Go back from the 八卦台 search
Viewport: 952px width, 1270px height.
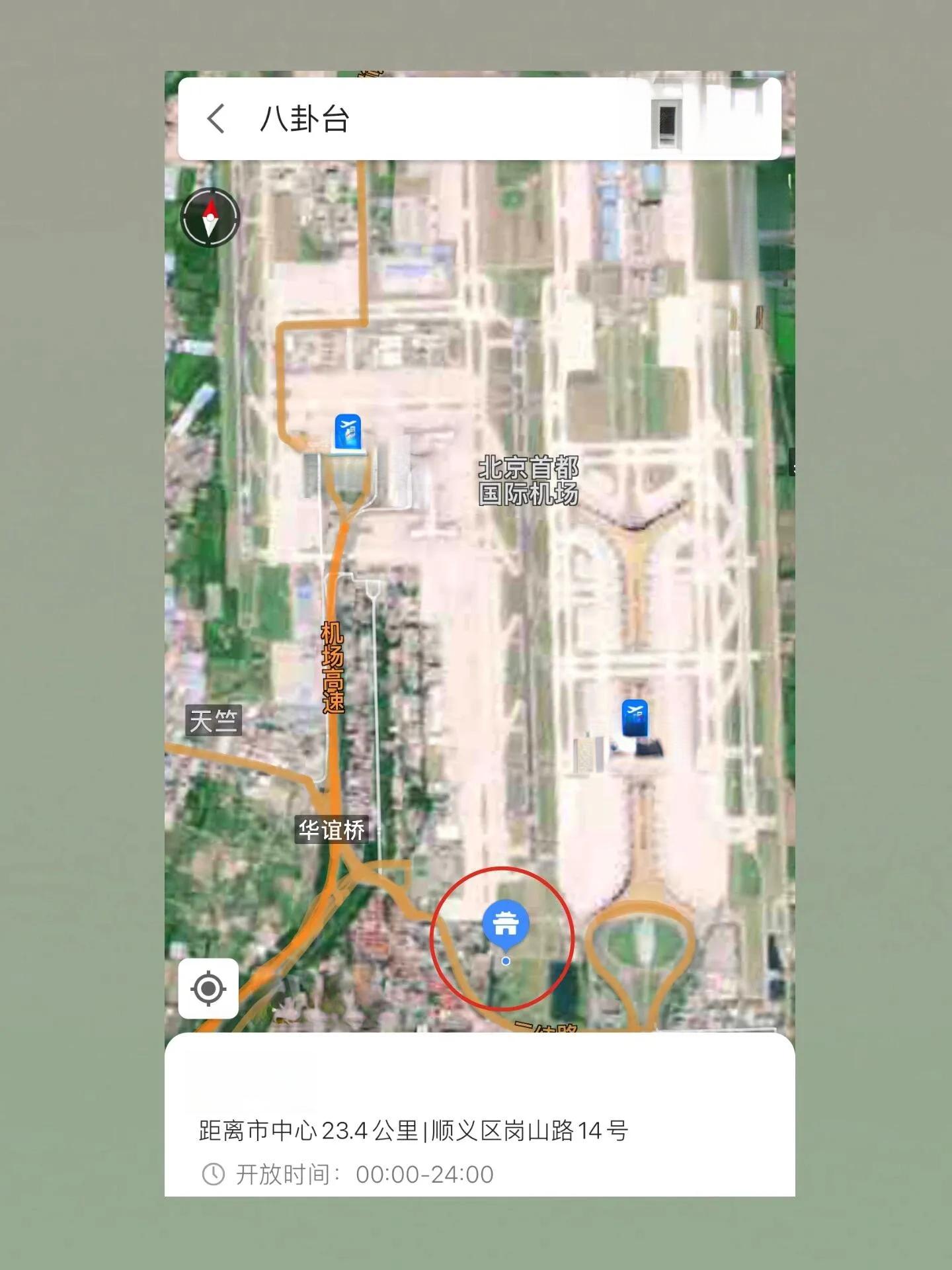coord(216,119)
